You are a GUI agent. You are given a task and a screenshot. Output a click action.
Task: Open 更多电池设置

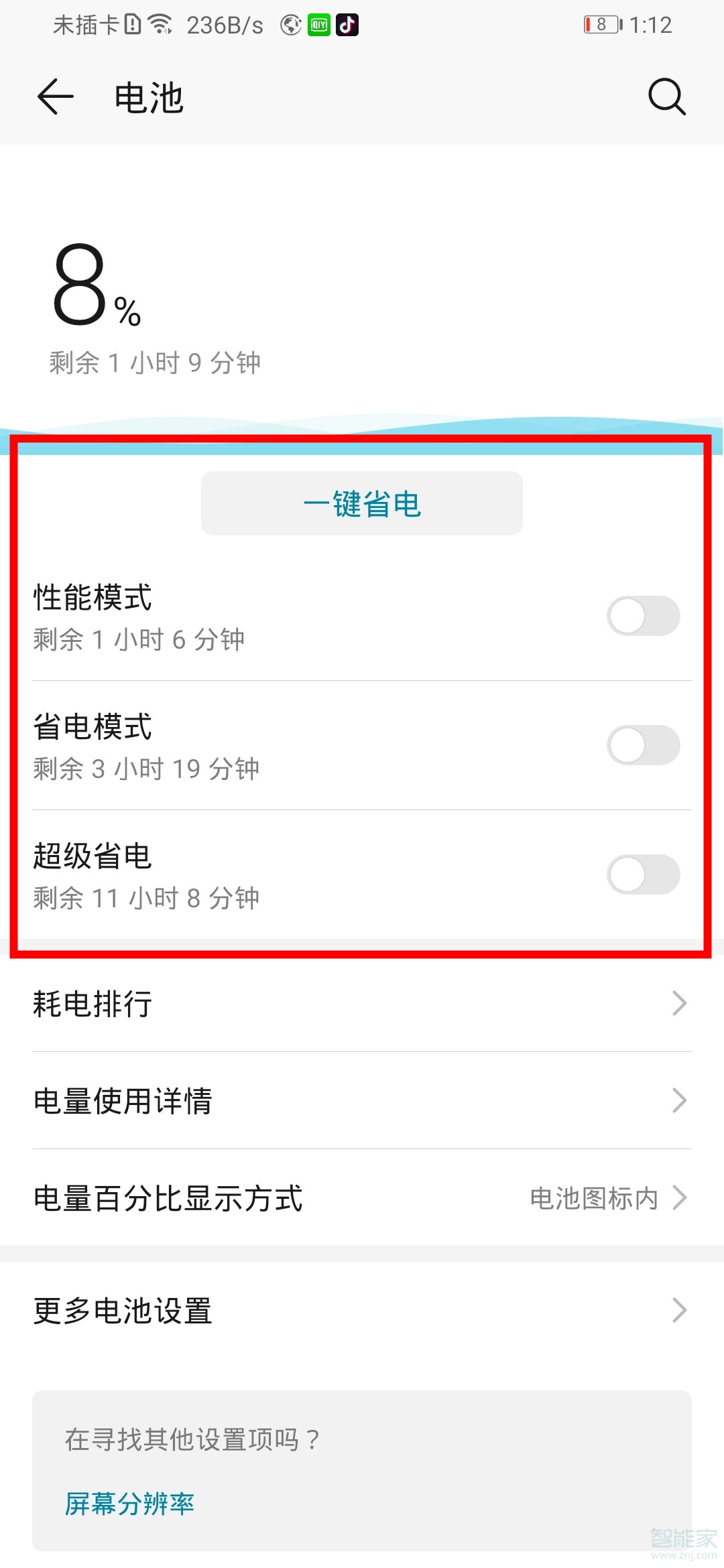[362, 1311]
